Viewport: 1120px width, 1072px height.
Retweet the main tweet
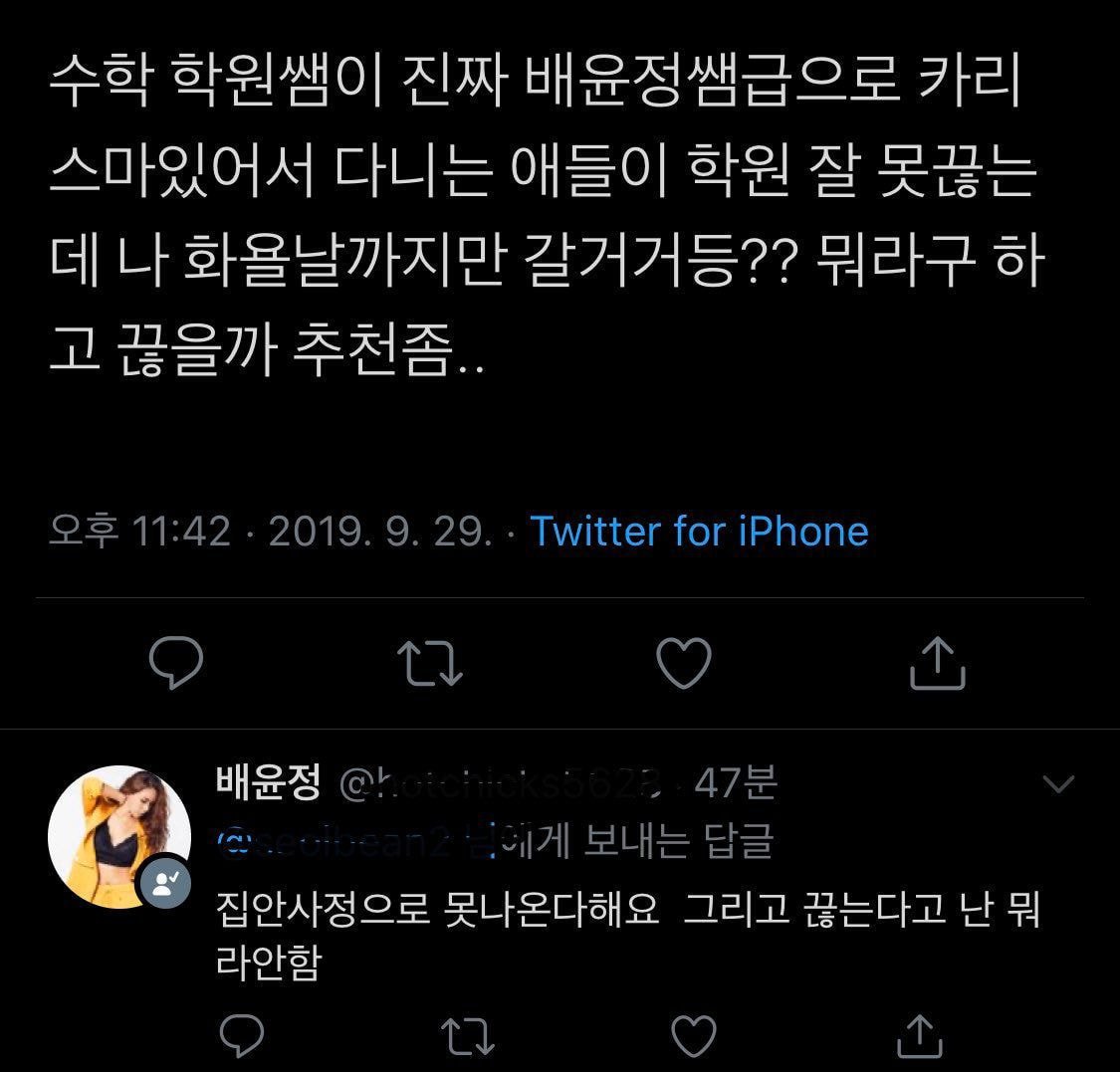point(430,663)
